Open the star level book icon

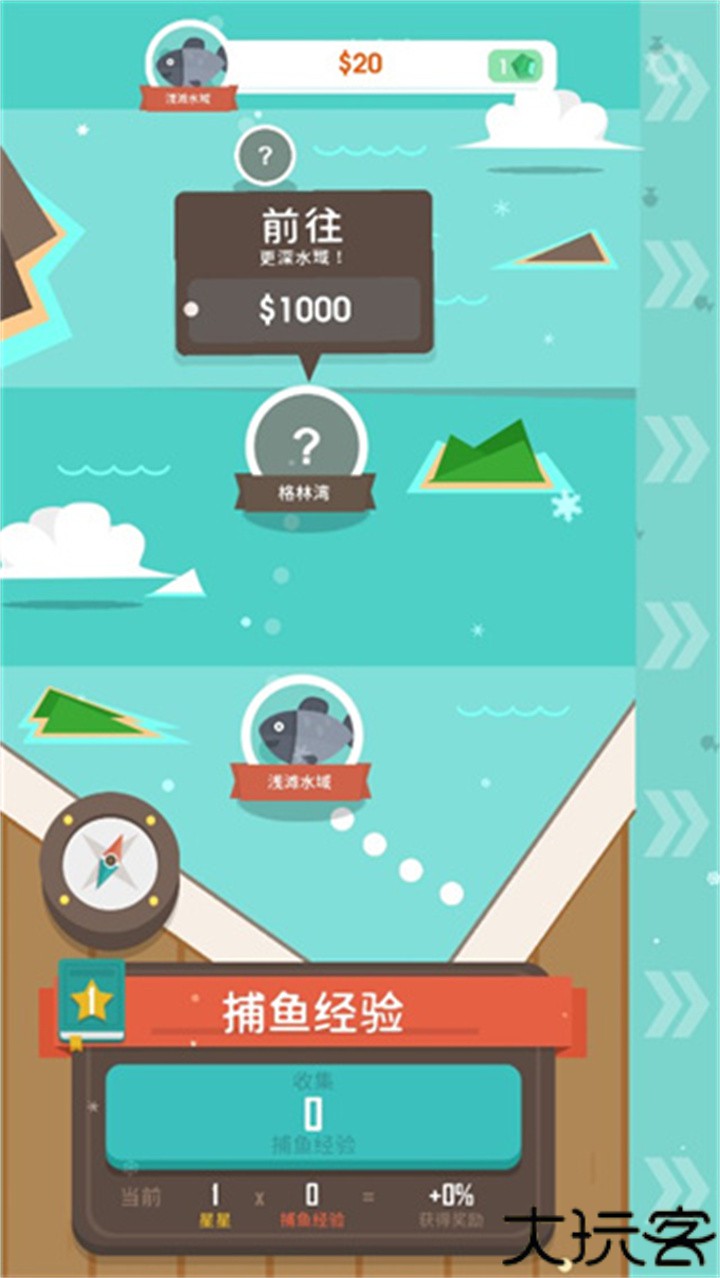coord(92,1001)
